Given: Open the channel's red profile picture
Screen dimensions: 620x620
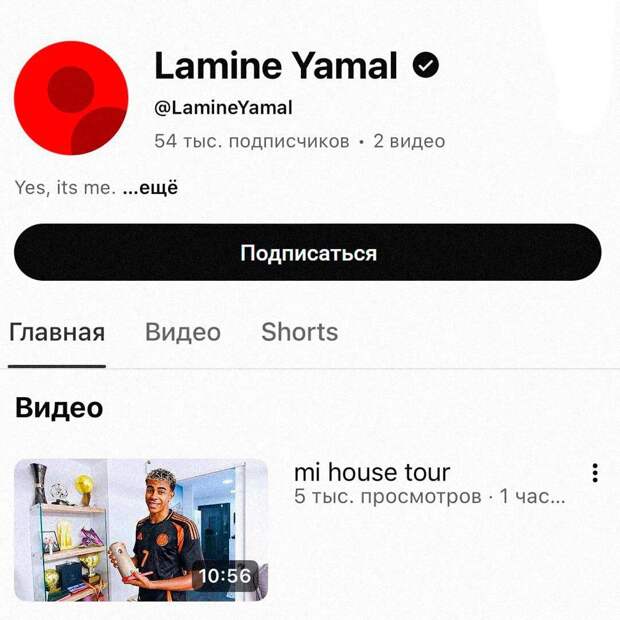Looking at the screenshot, I should pyautogui.click(x=71, y=98).
